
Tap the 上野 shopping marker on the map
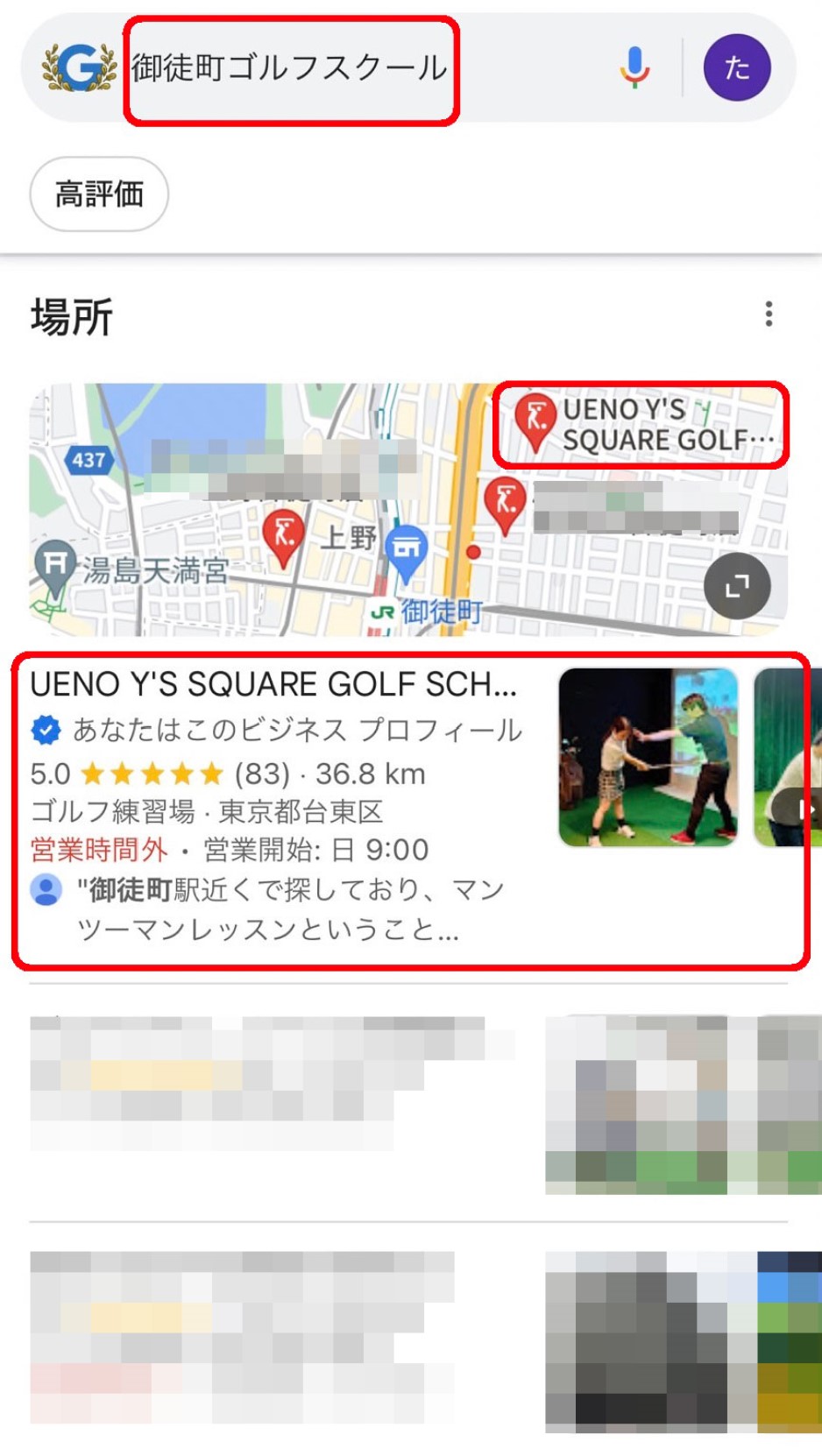pos(406,549)
